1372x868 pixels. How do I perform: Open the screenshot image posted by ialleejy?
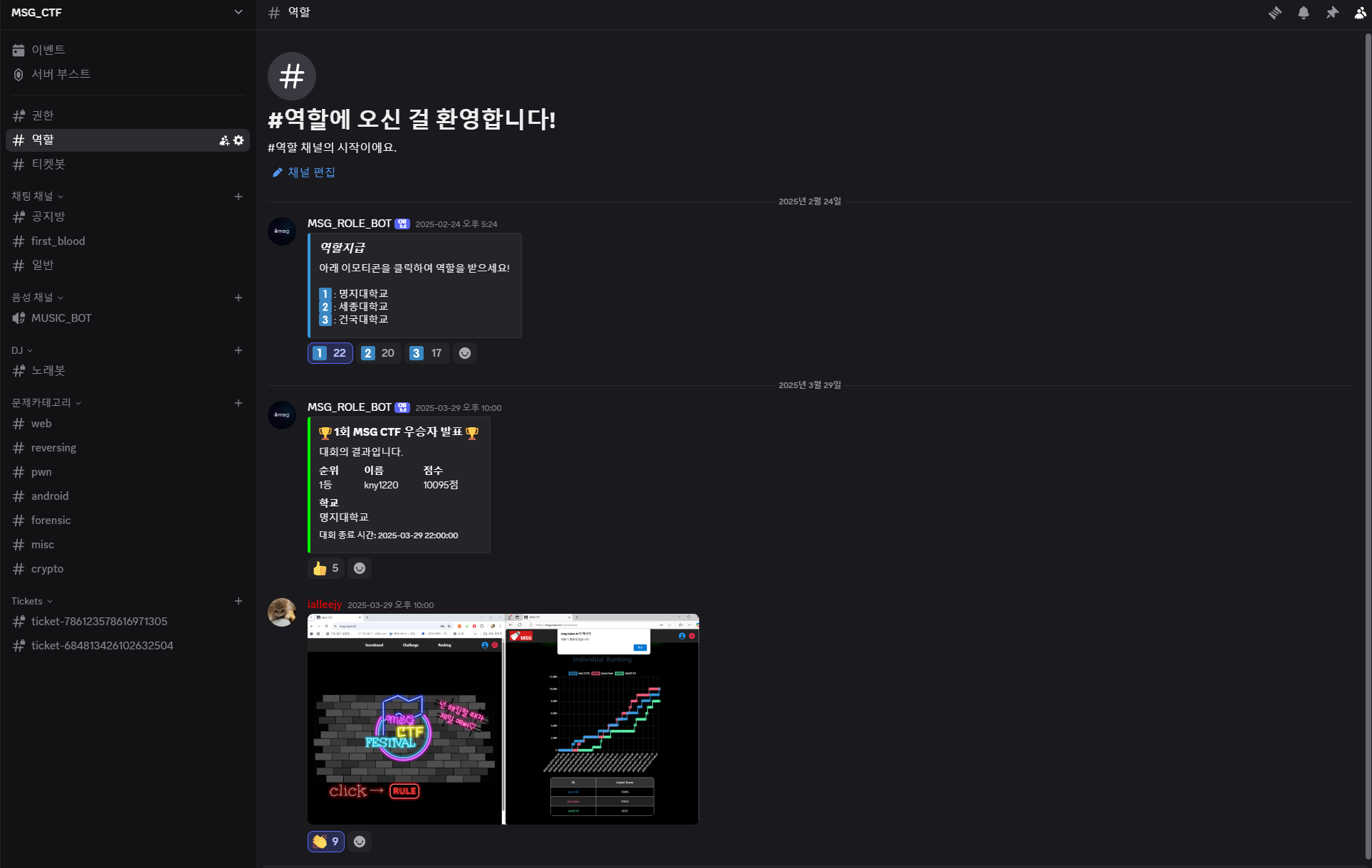[x=503, y=719]
